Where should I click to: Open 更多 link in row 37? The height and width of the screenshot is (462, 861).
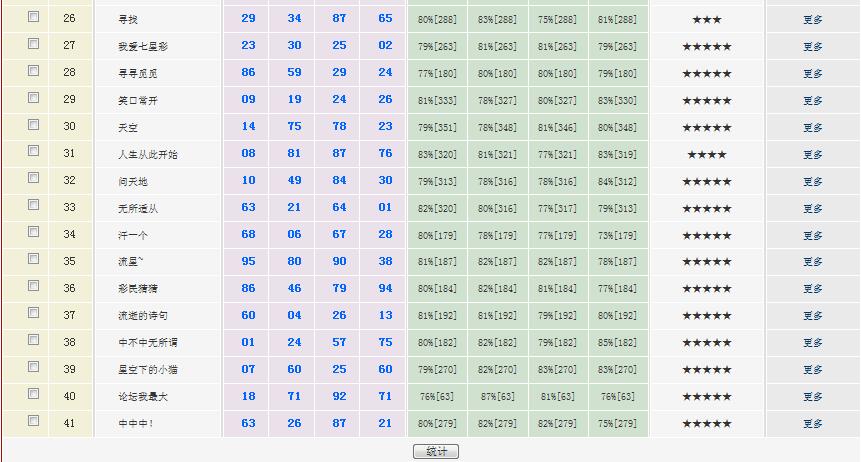pyautogui.click(x=812, y=316)
